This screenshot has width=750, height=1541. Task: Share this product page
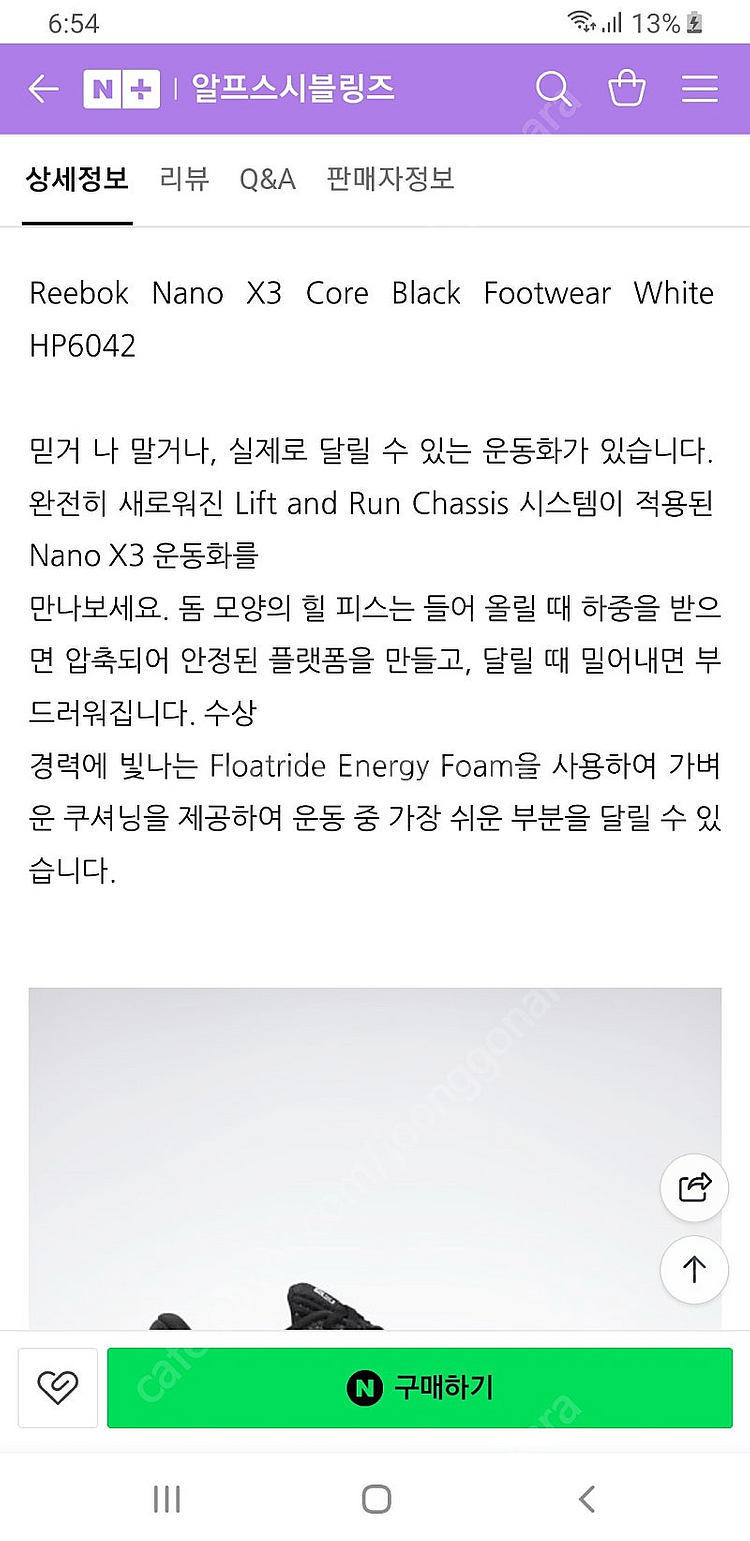[x=694, y=1187]
